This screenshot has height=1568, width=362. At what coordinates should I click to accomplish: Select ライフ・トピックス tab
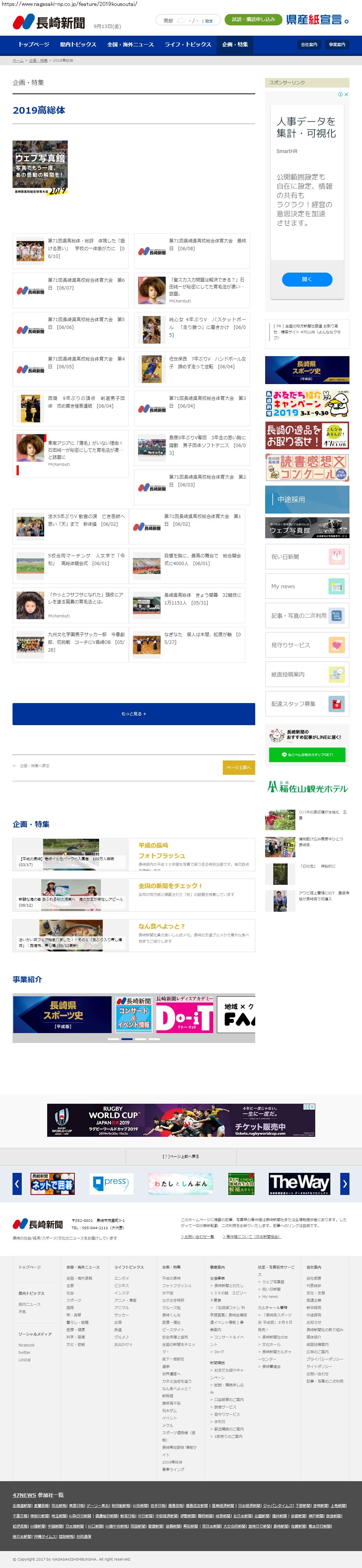[x=188, y=45]
